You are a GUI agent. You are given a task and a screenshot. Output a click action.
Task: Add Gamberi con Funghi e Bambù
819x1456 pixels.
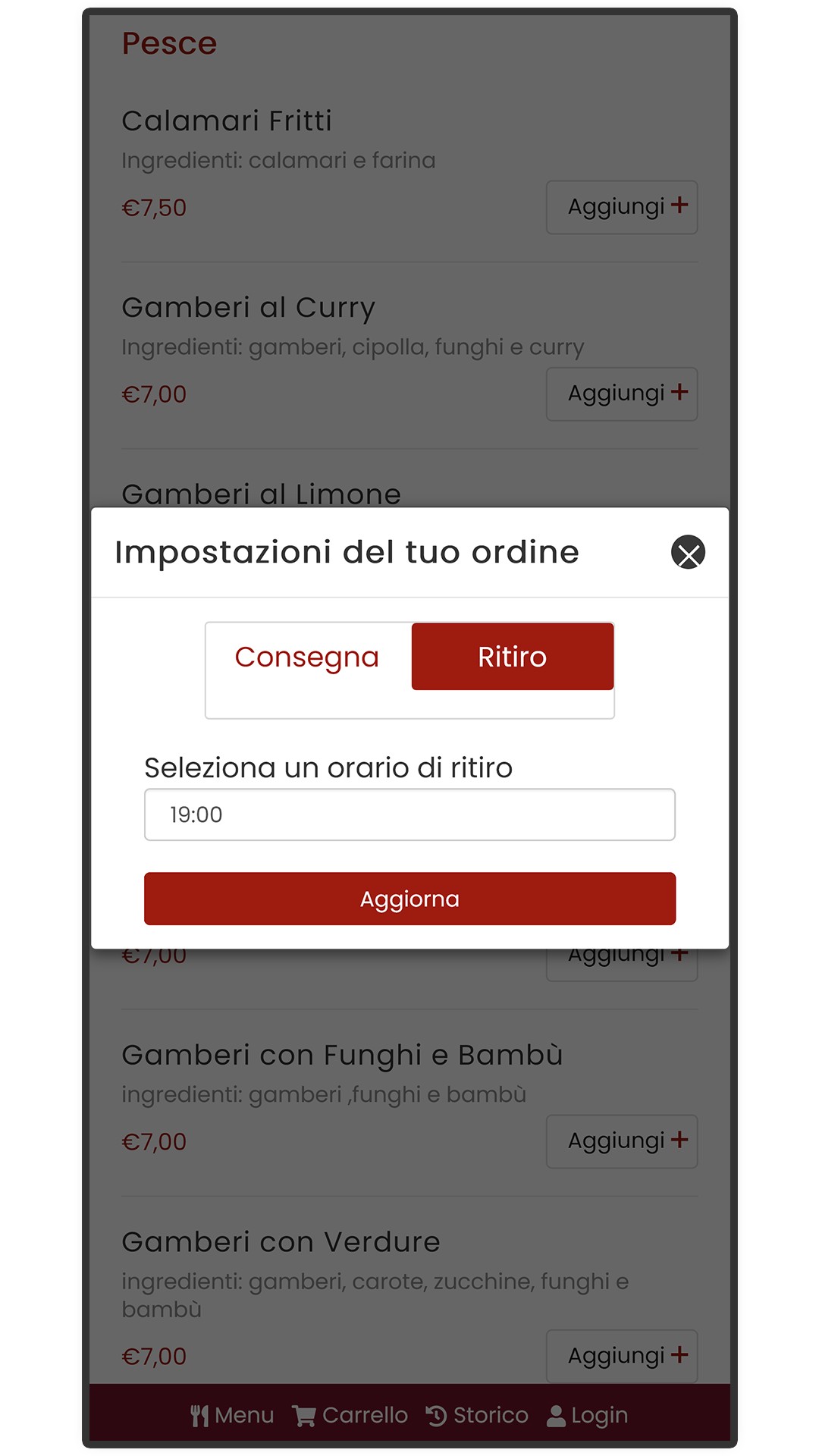[622, 1141]
